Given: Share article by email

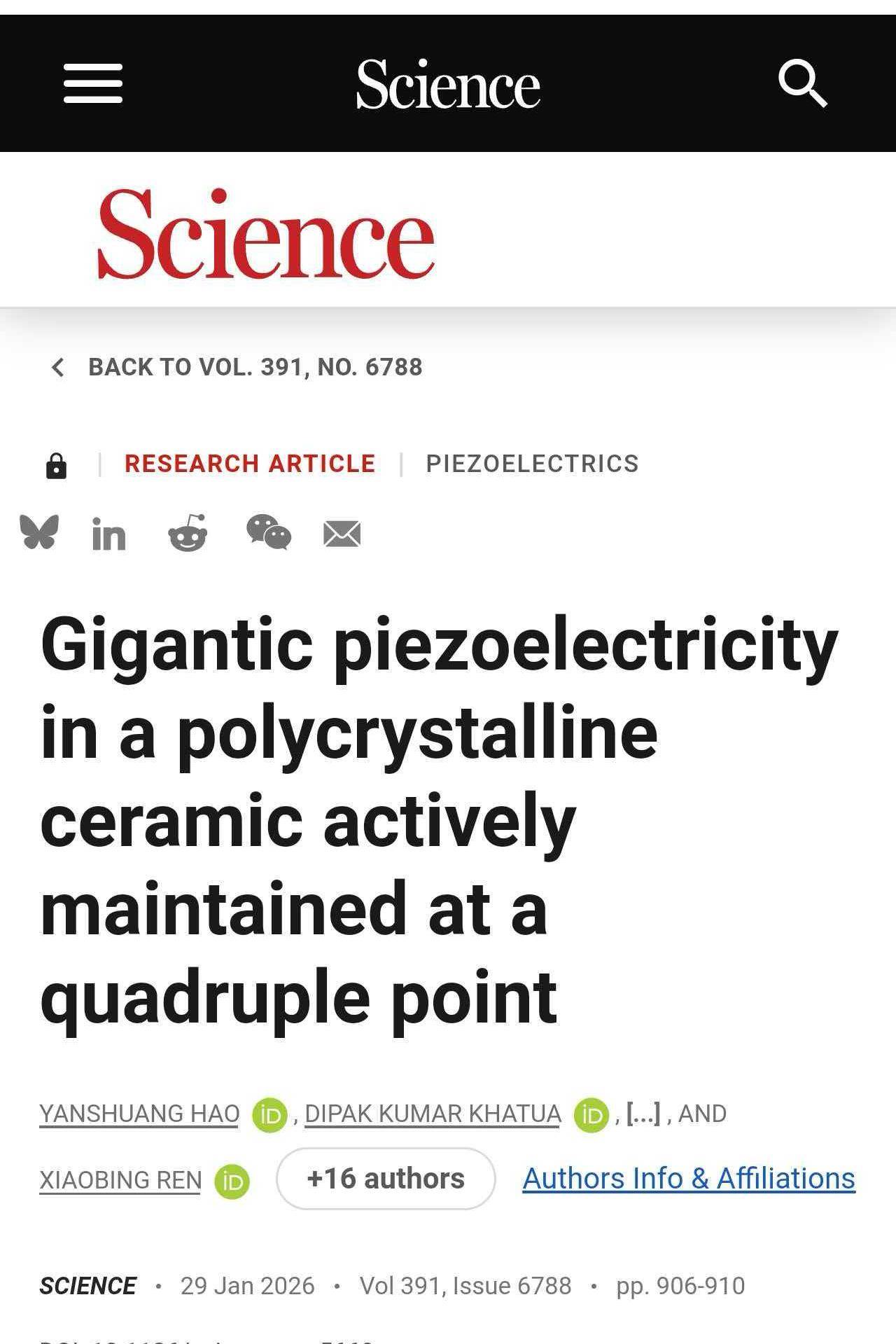Looking at the screenshot, I should point(342,534).
